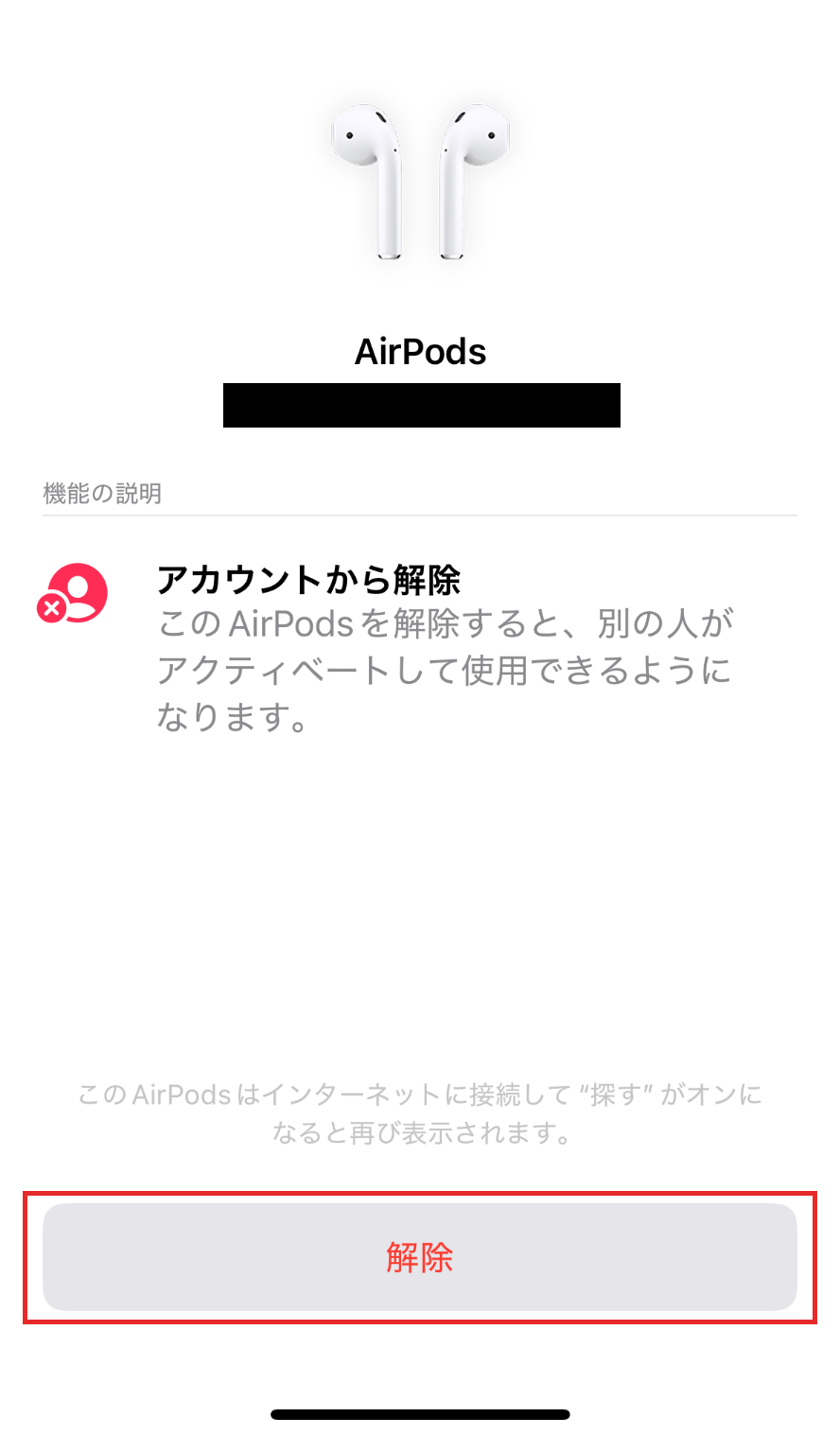The image size is (840, 1435).
Task: Tap the AirPods earbuds illustration
Action: tap(420, 184)
